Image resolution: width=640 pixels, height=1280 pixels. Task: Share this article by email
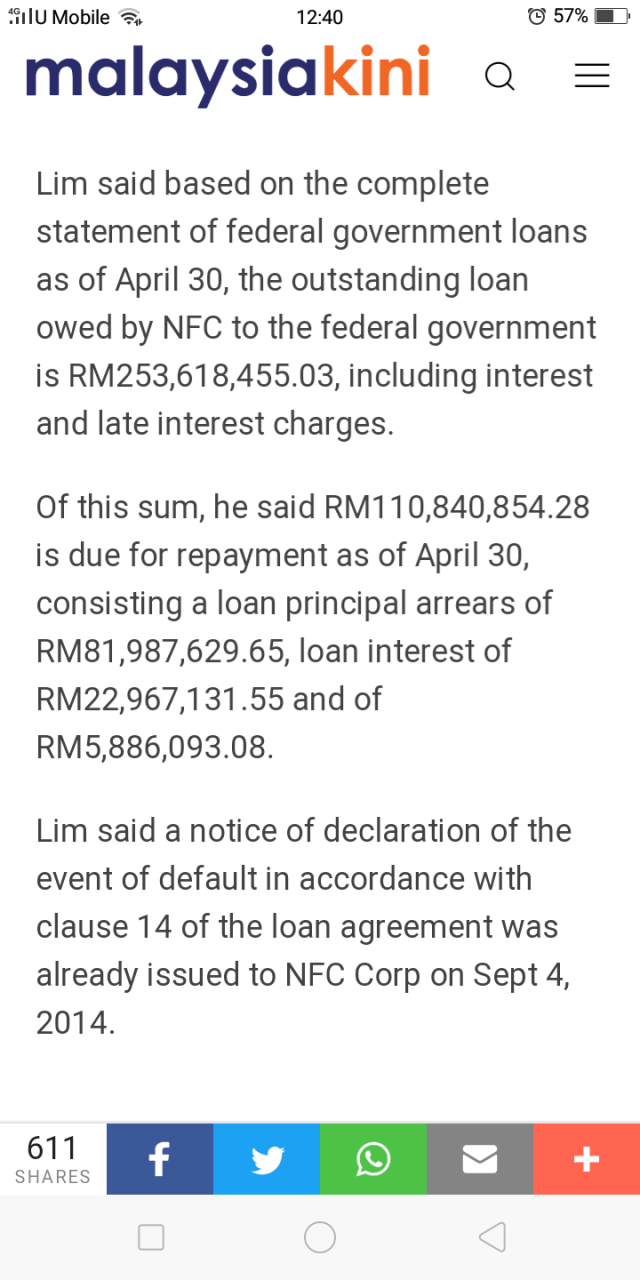(x=480, y=1159)
